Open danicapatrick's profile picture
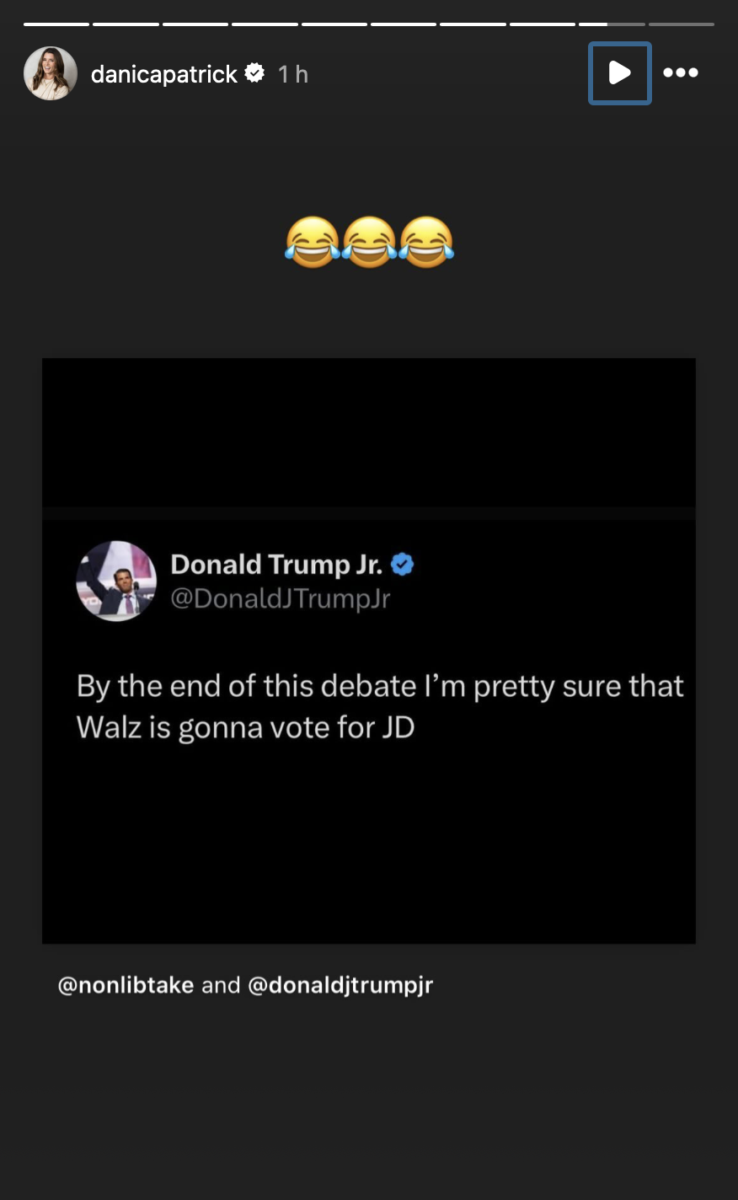The image size is (738, 1200). [50, 73]
